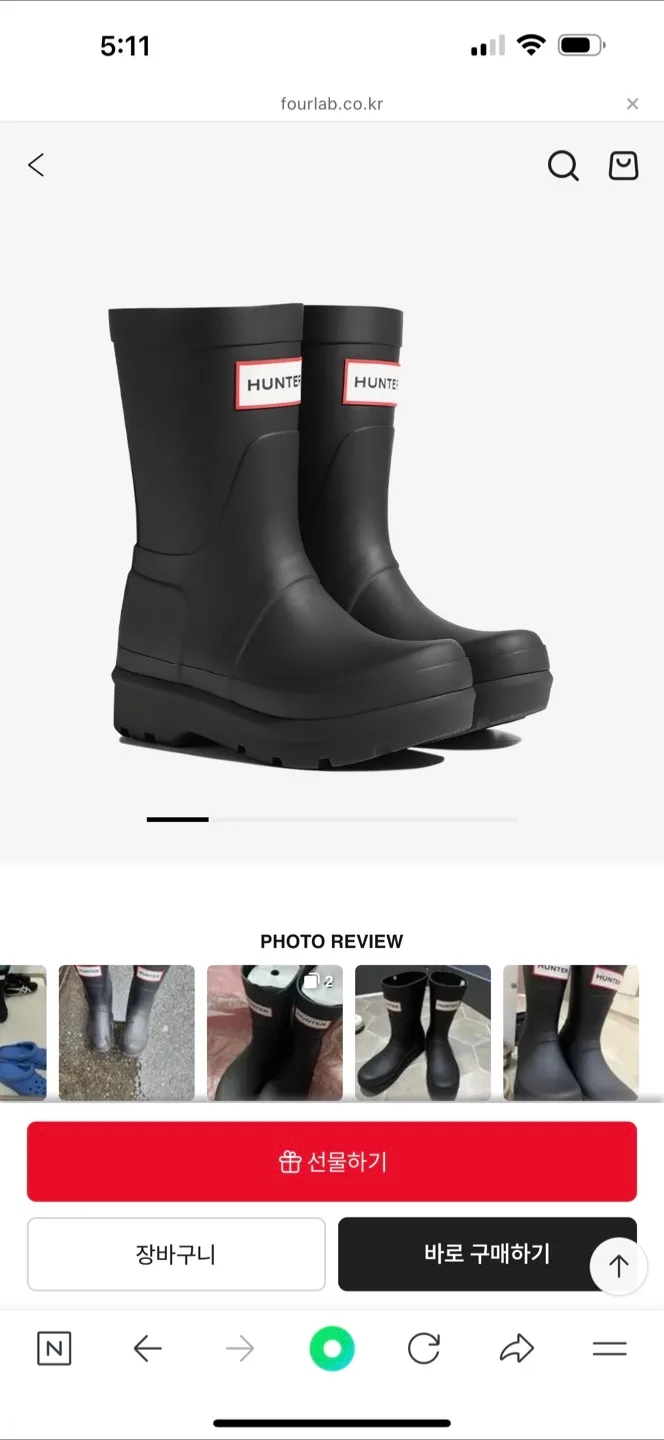Open the shopping bag icon

click(x=623, y=166)
